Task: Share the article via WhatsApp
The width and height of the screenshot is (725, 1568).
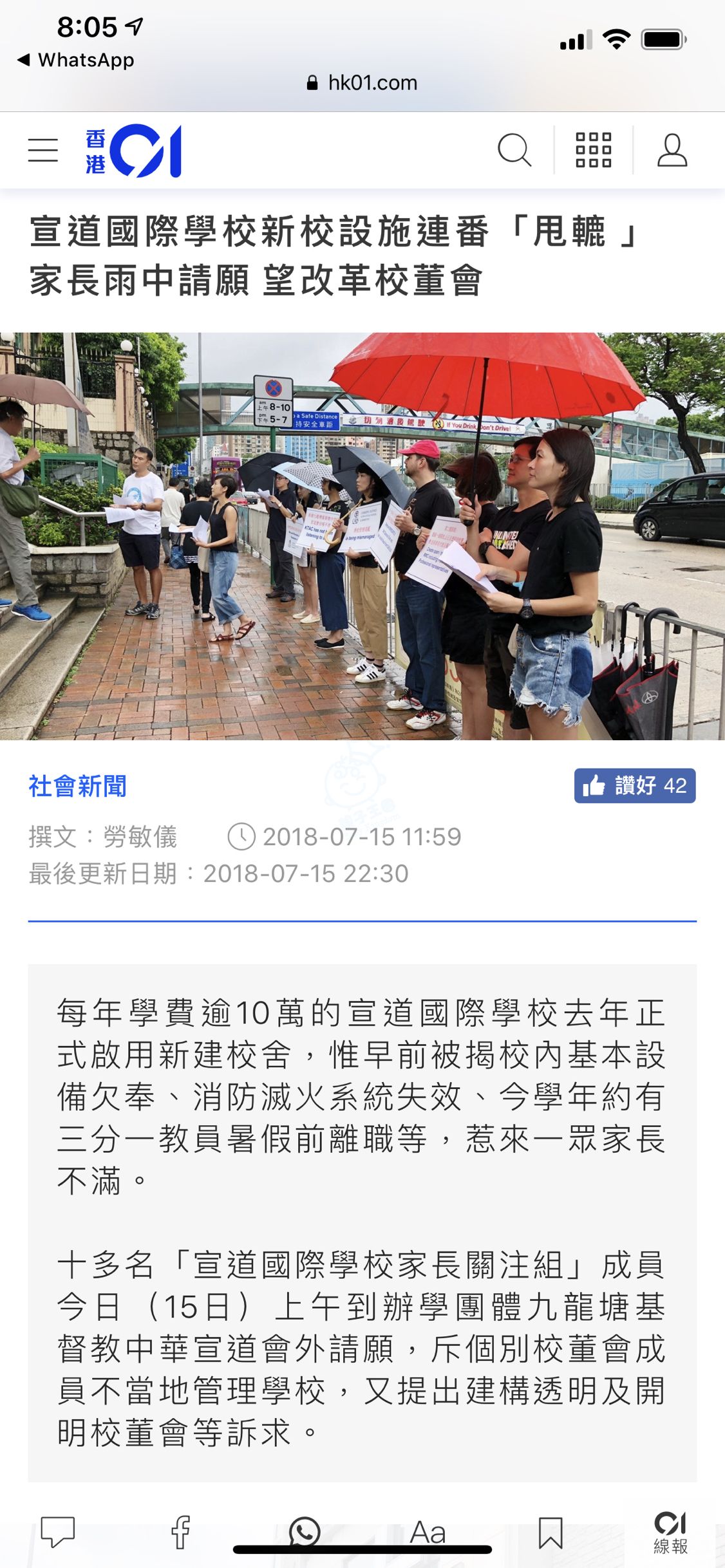Action: [305, 1530]
